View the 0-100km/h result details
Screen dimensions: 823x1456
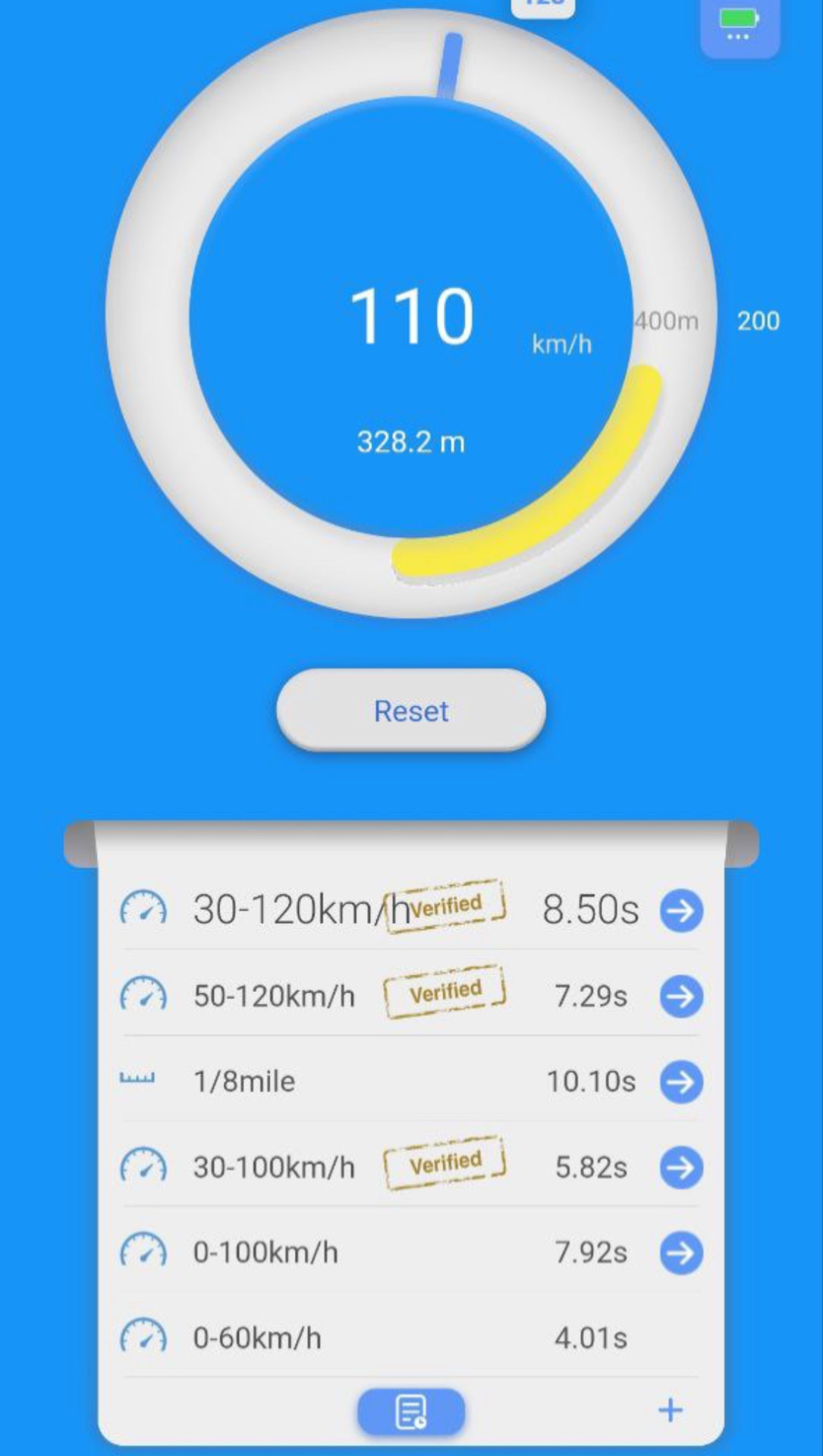coord(681,1253)
